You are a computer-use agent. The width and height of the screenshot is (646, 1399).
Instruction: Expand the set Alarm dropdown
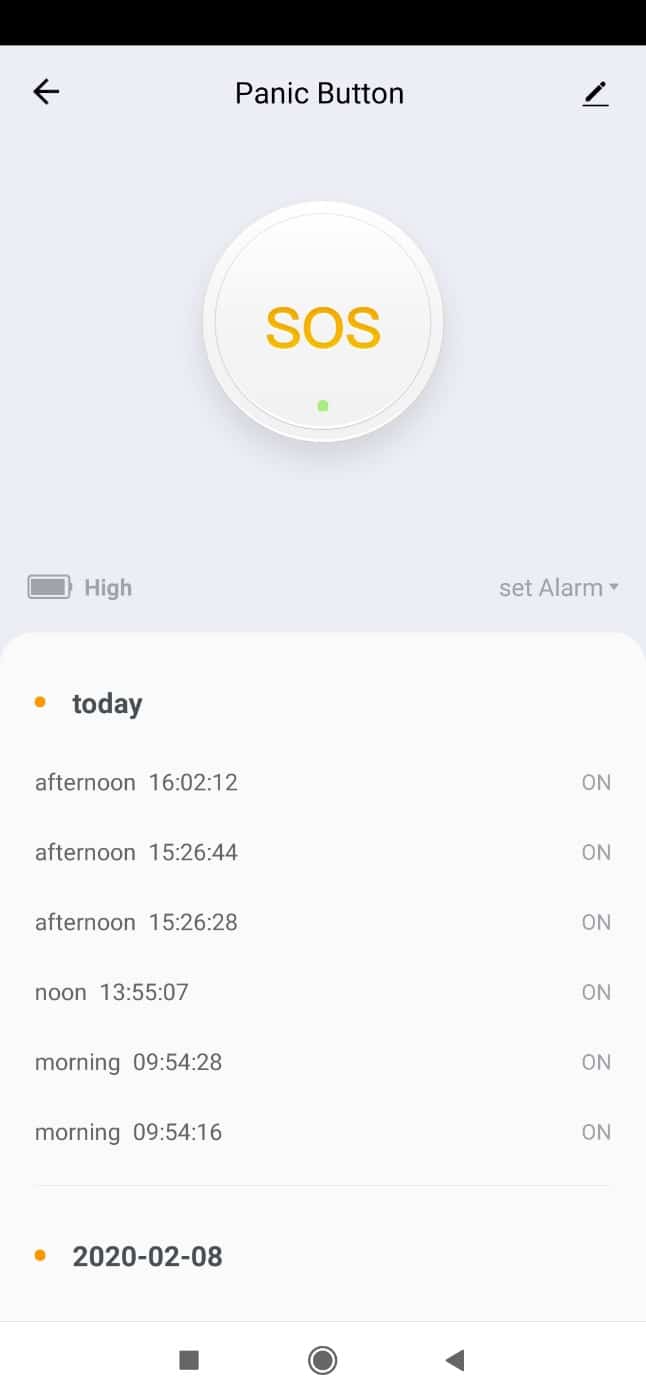click(x=558, y=588)
